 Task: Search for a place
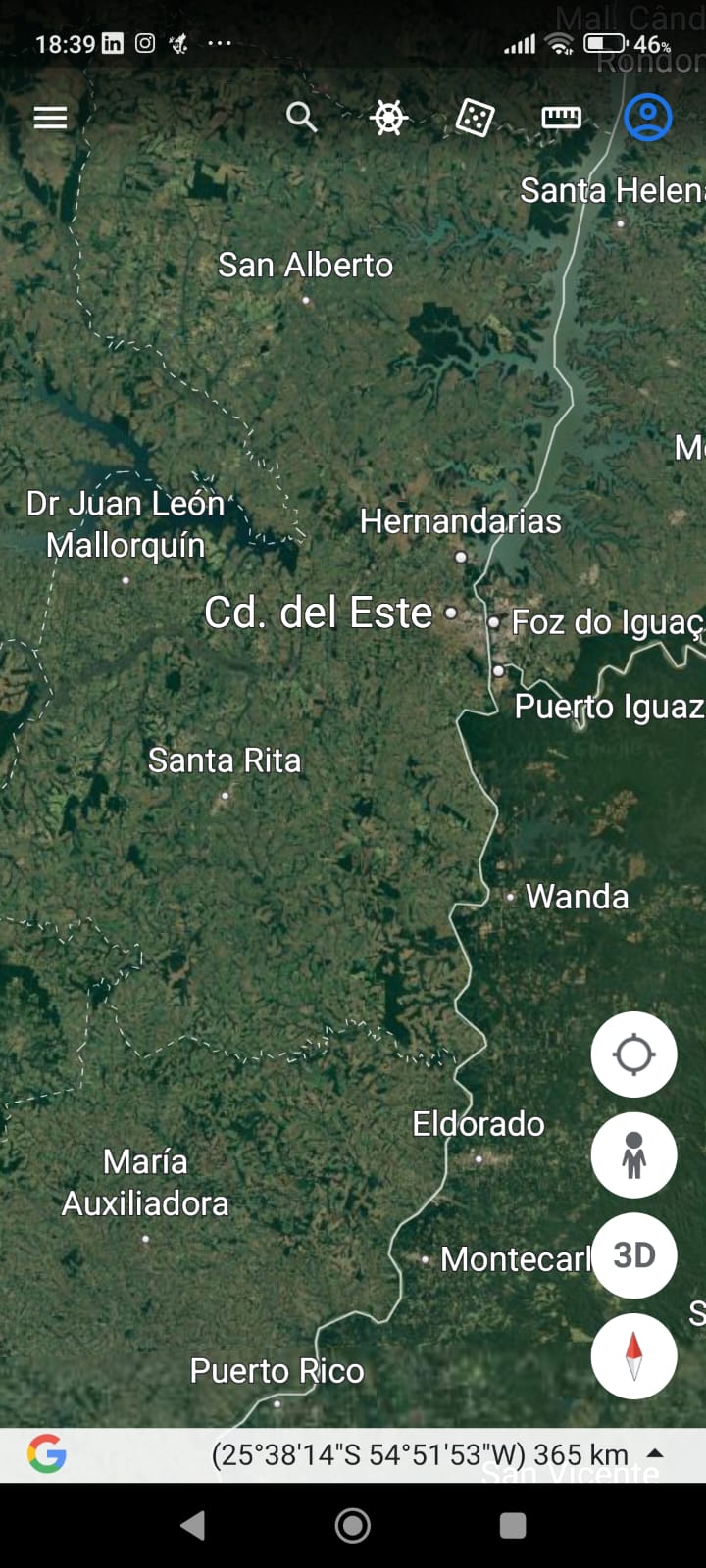(x=301, y=118)
